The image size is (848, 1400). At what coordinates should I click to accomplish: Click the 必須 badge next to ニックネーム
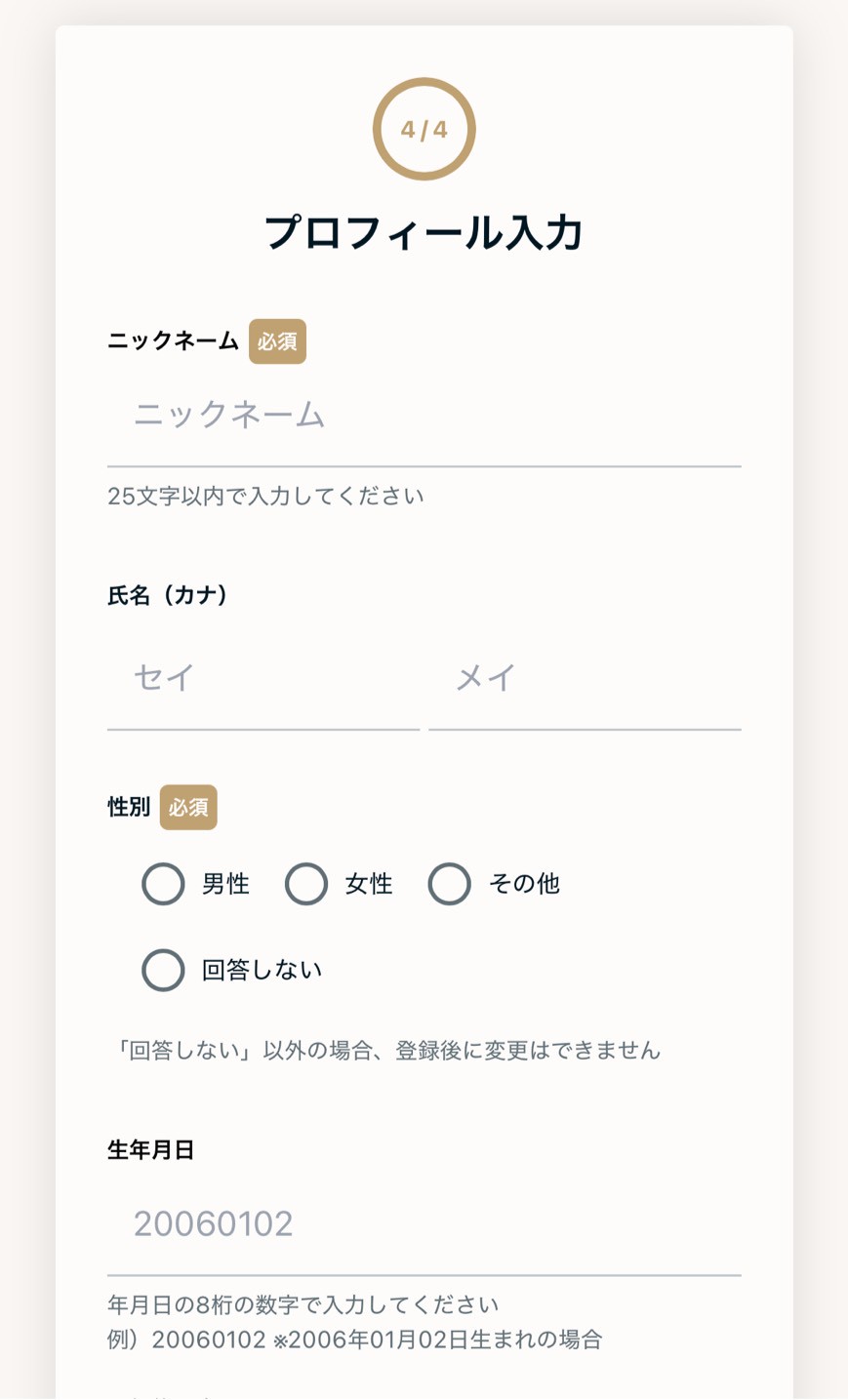coord(277,342)
